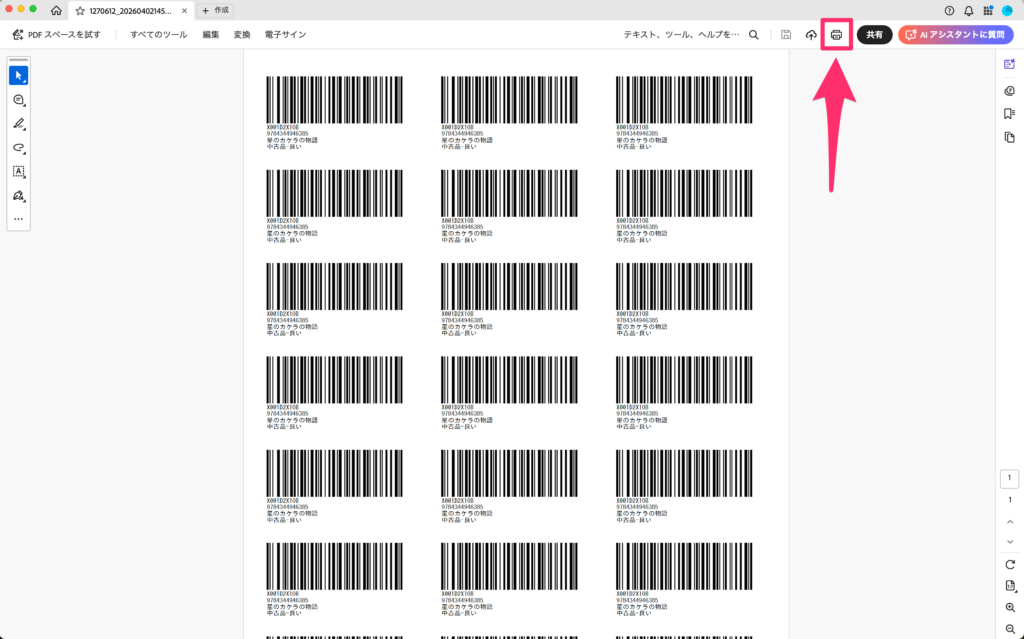Upload the file via cloud icon
Viewport: 1024px width, 639px height.
click(811, 35)
